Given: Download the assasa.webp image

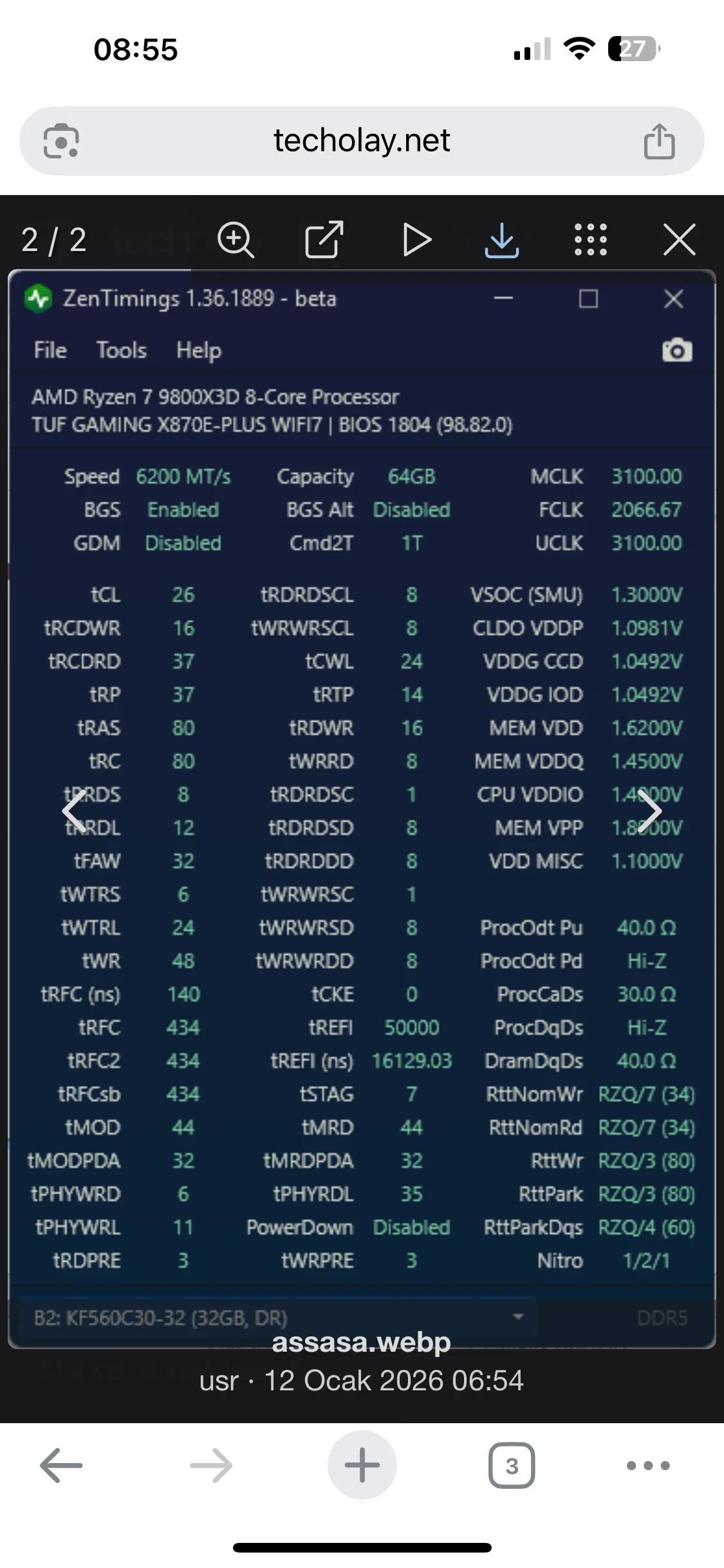Looking at the screenshot, I should [501, 239].
